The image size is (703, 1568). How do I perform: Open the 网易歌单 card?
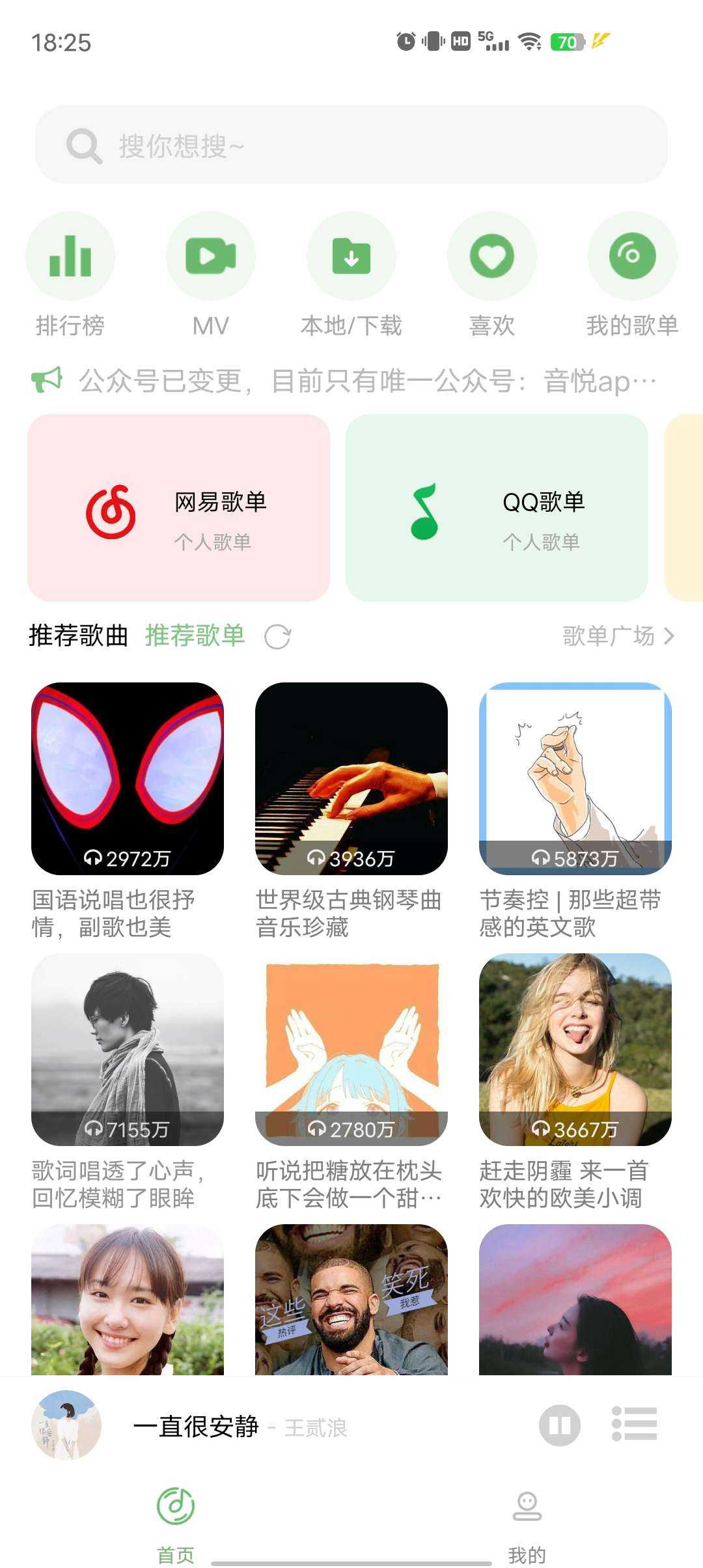[178, 508]
